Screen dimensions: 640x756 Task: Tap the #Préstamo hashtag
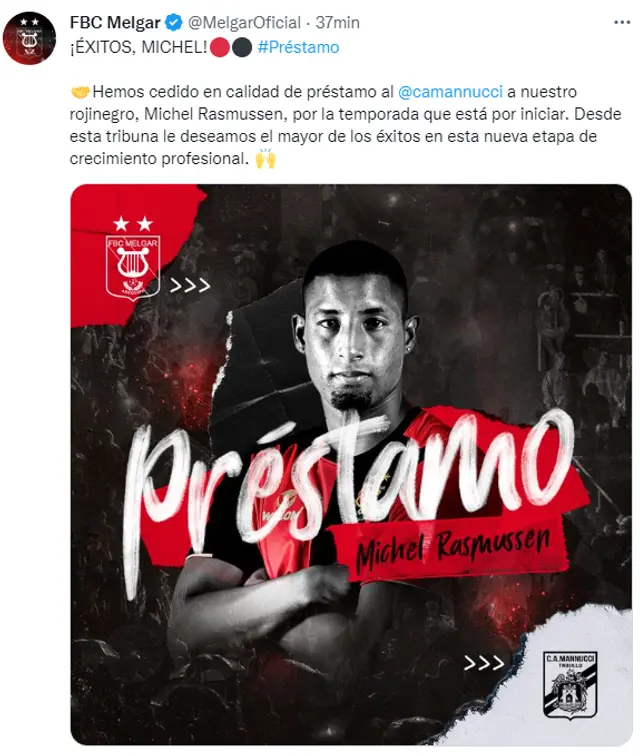[x=297, y=47]
